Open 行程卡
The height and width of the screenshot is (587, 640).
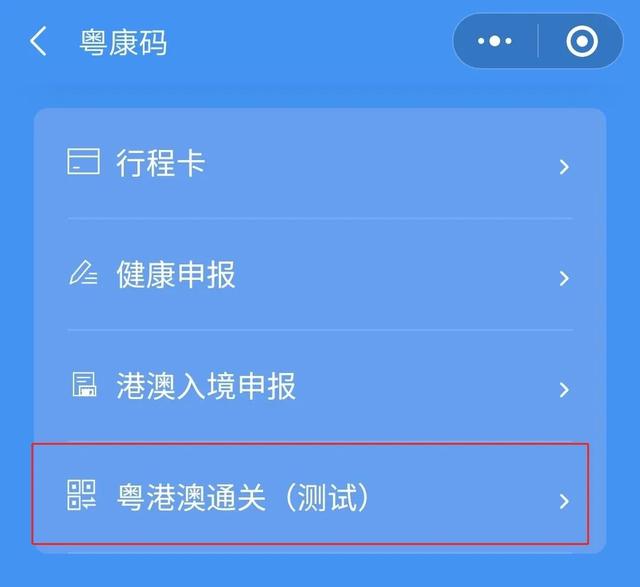tap(320, 164)
